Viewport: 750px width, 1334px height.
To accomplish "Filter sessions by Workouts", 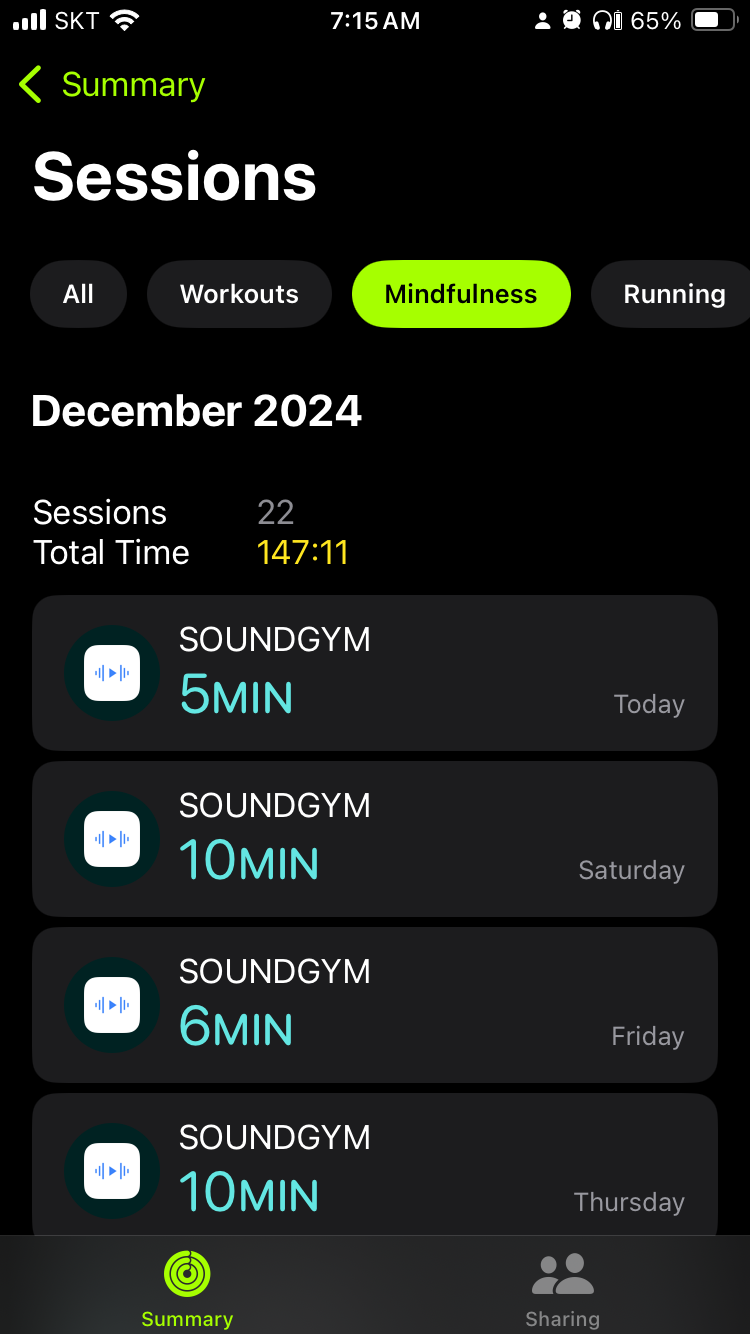I will (239, 294).
